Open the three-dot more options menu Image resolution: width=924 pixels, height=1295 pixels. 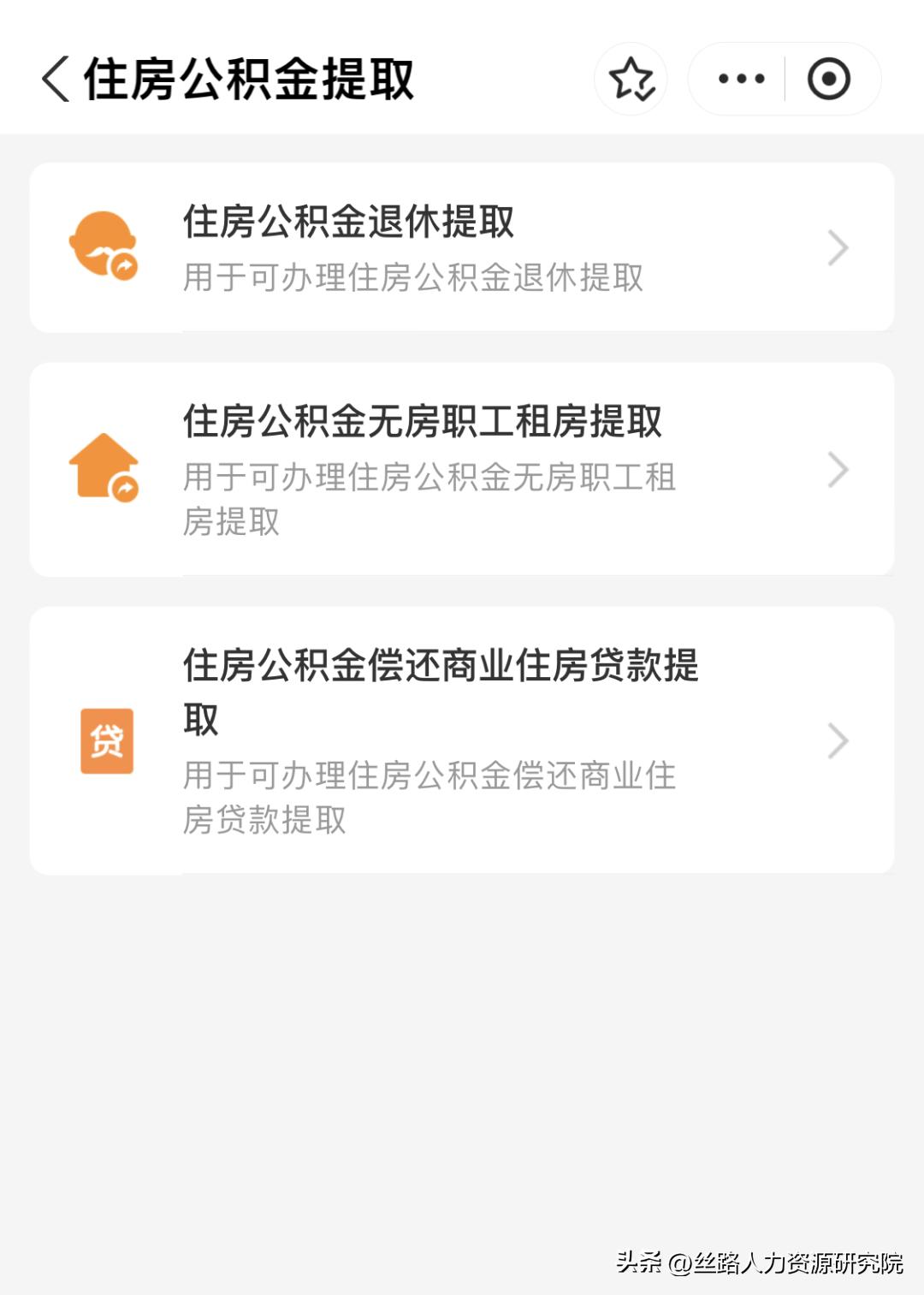[x=743, y=78]
